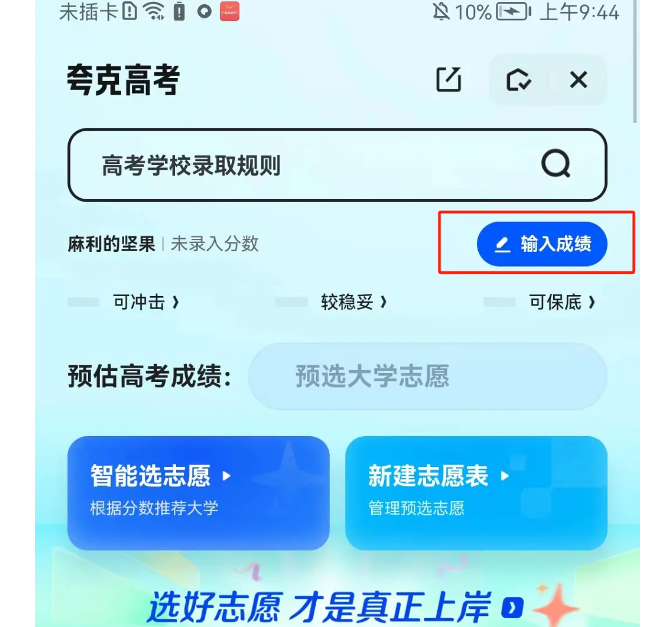Tap 输入成绩 to enter scores
The width and height of the screenshot is (647, 627).
pyautogui.click(x=542, y=244)
